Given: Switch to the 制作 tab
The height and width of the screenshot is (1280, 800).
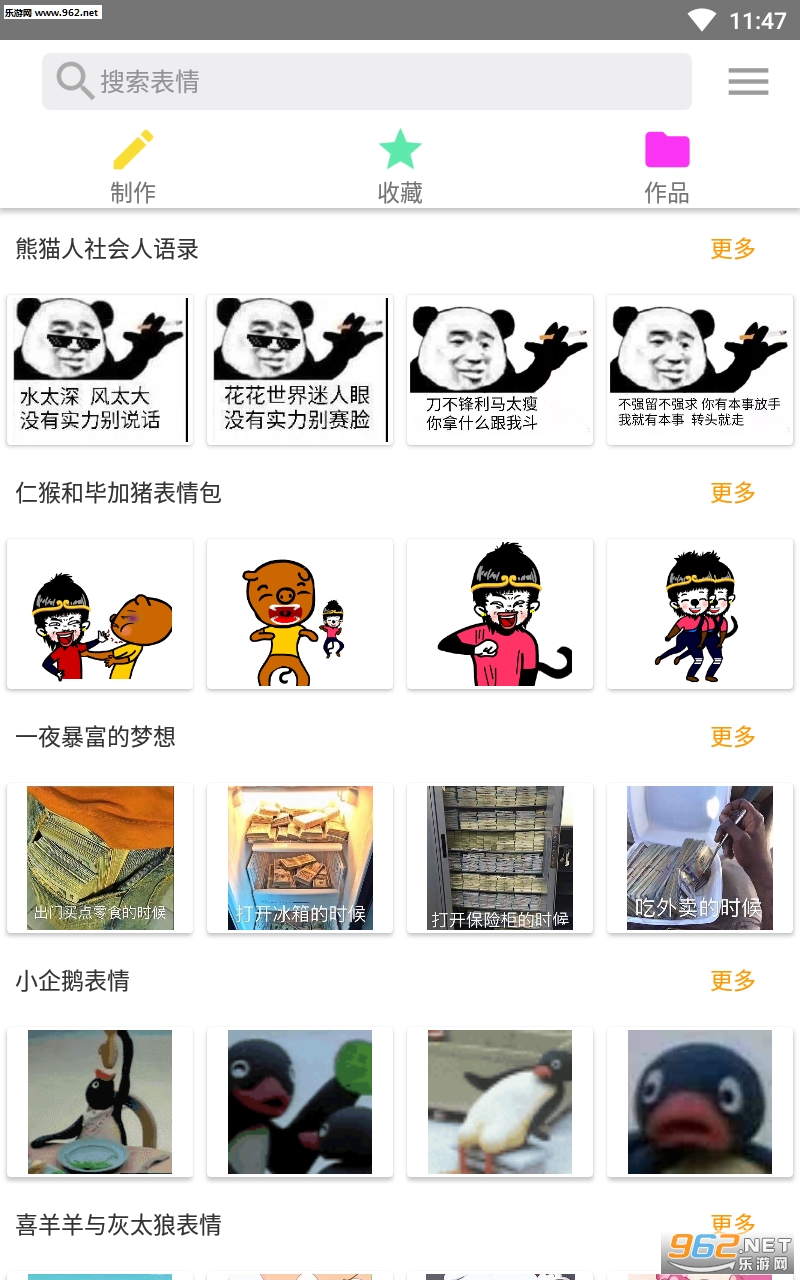Looking at the screenshot, I should [133, 167].
